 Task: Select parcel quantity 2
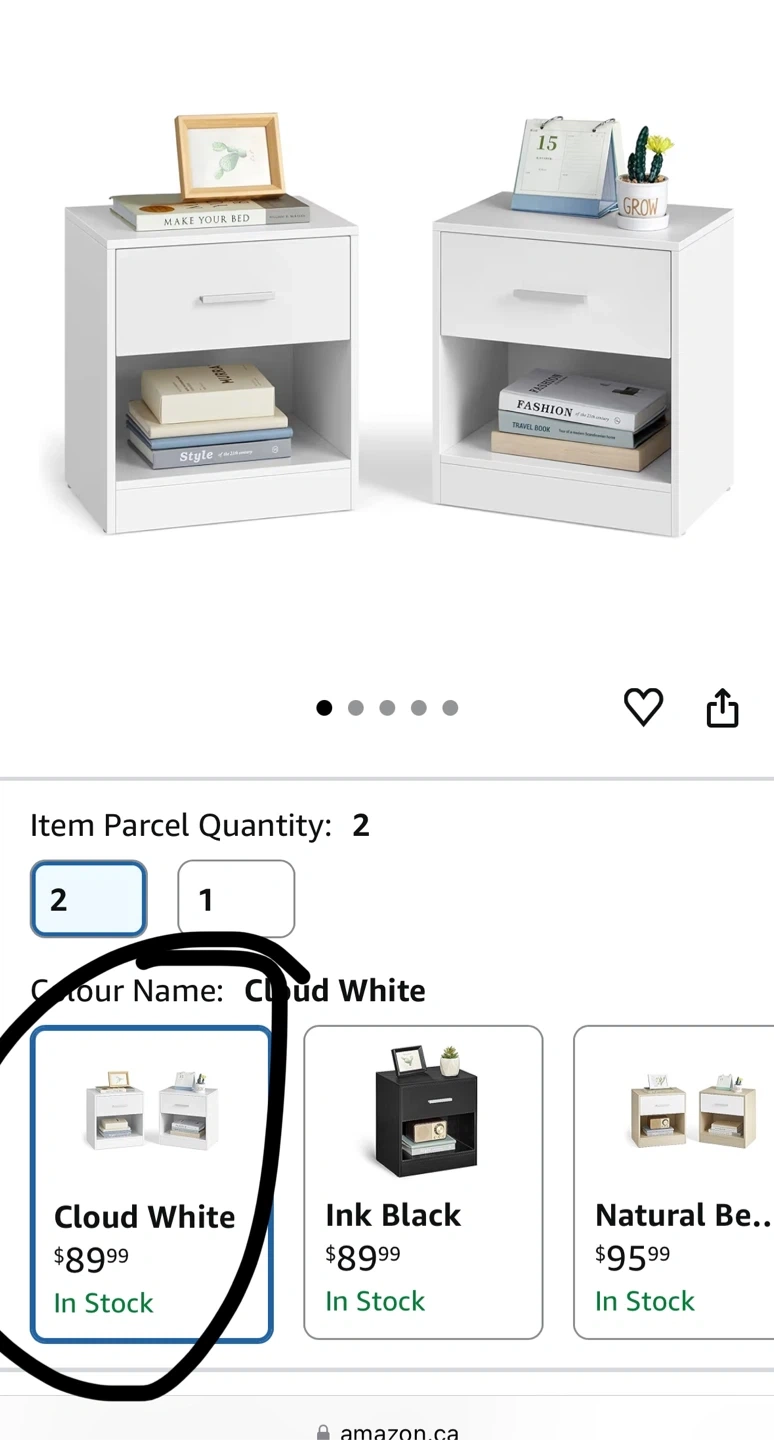tap(89, 899)
